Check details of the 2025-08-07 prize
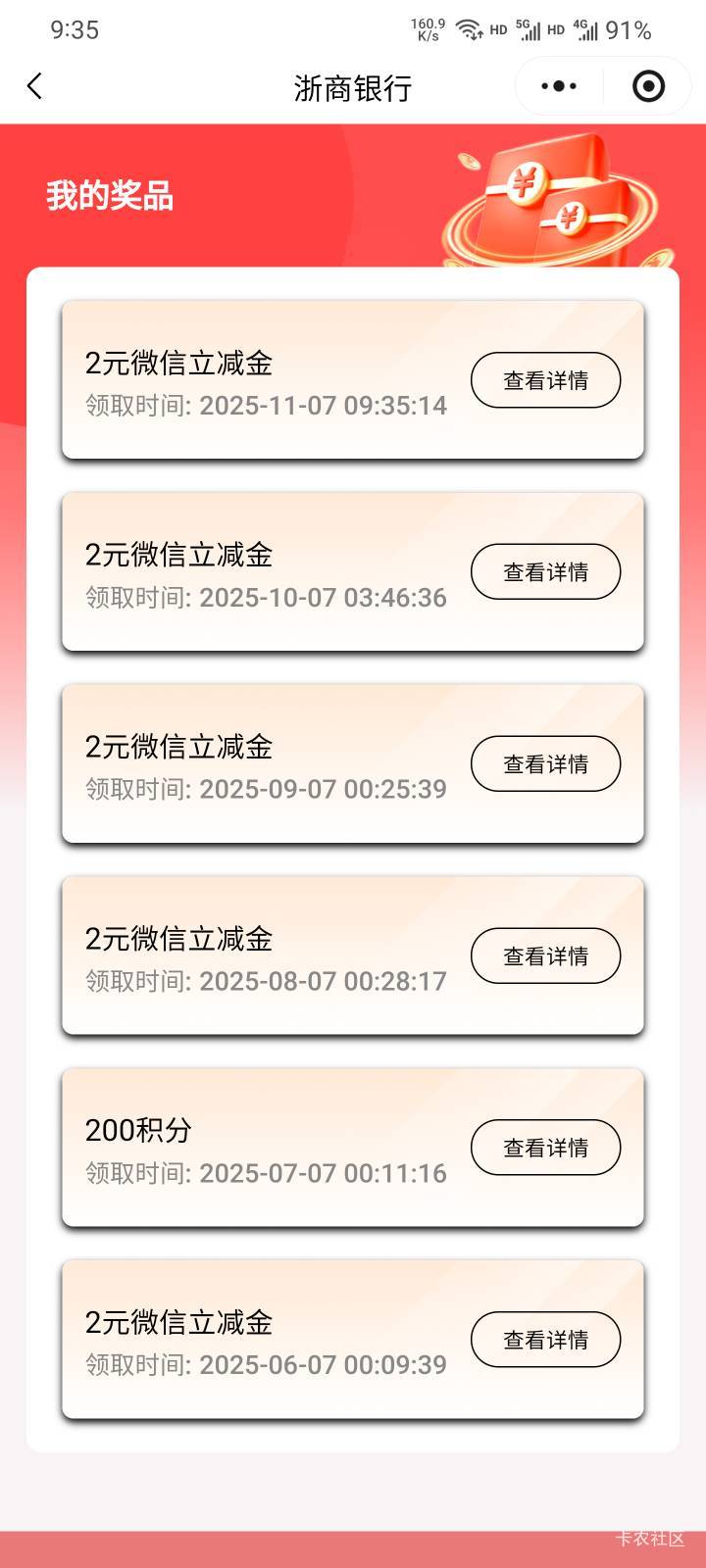Viewport: 706px width, 1568px height. [x=545, y=956]
